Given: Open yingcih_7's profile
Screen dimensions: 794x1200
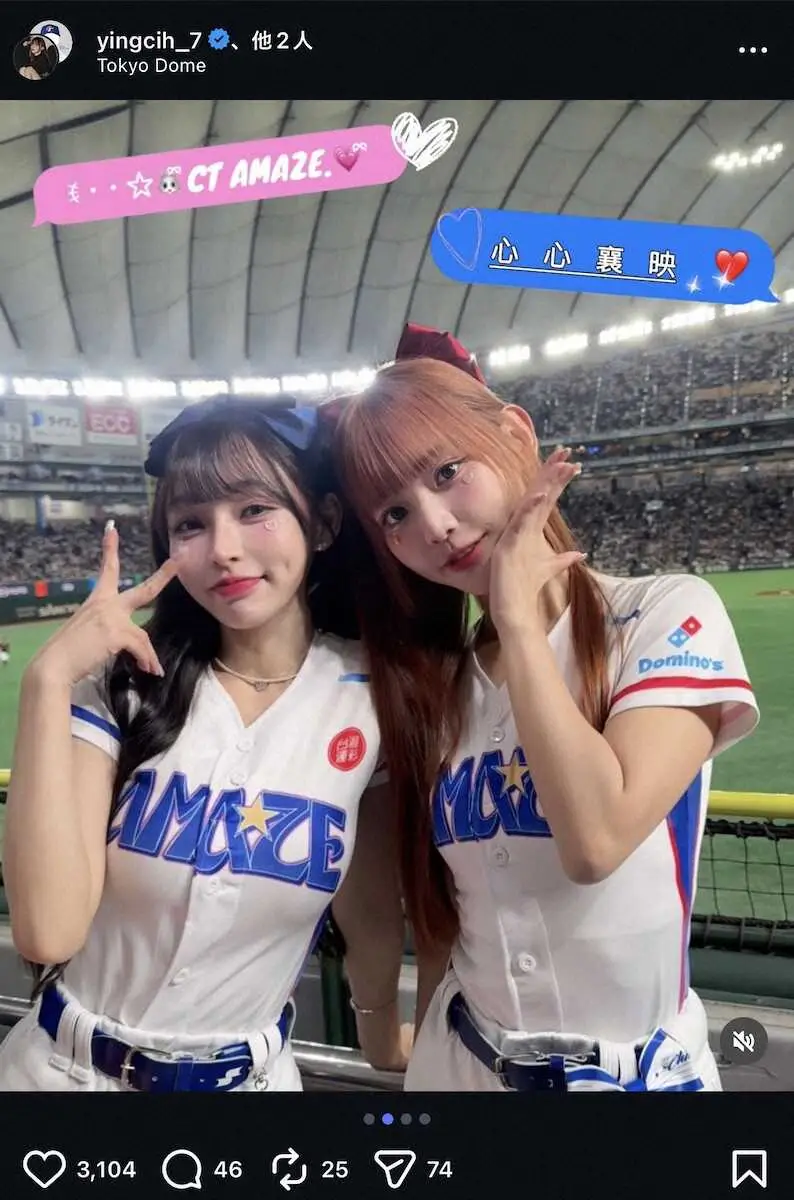Looking at the screenshot, I should point(149,40).
